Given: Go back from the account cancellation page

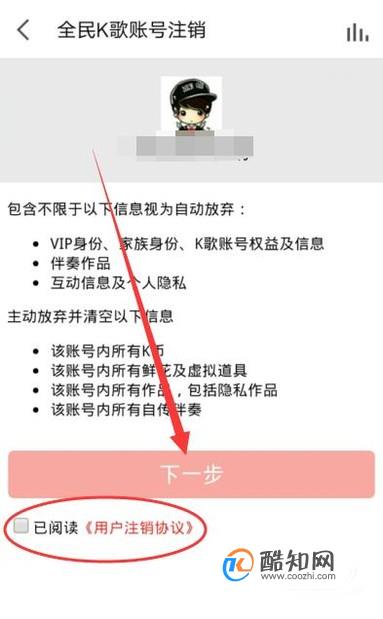Looking at the screenshot, I should tap(23, 30).
